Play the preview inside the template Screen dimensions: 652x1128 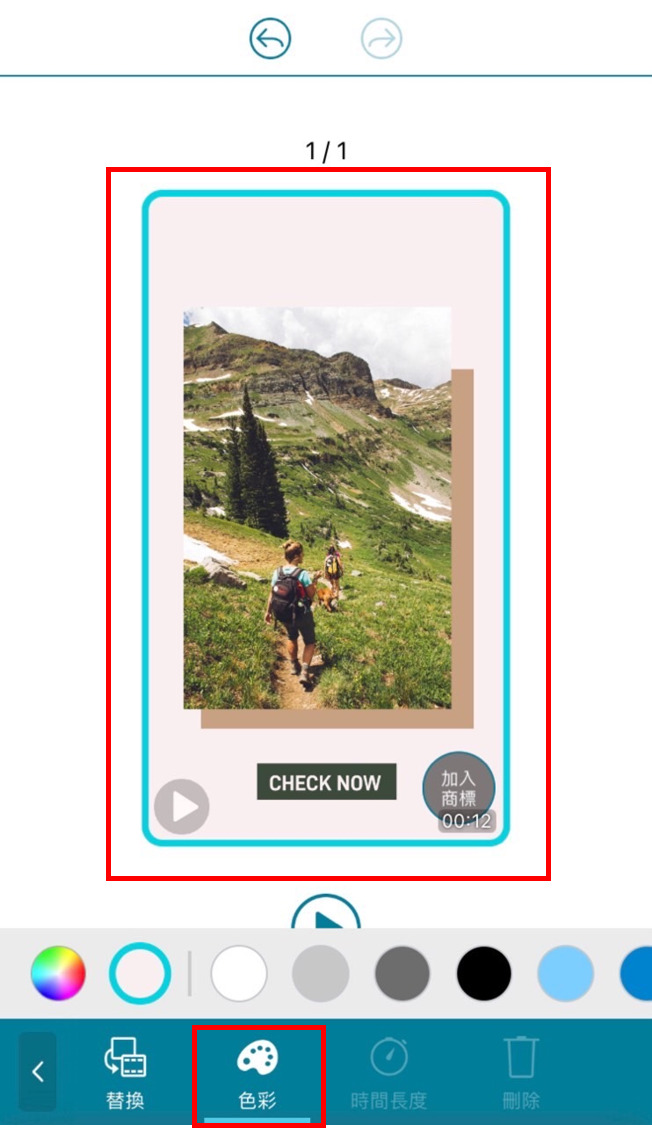182,806
